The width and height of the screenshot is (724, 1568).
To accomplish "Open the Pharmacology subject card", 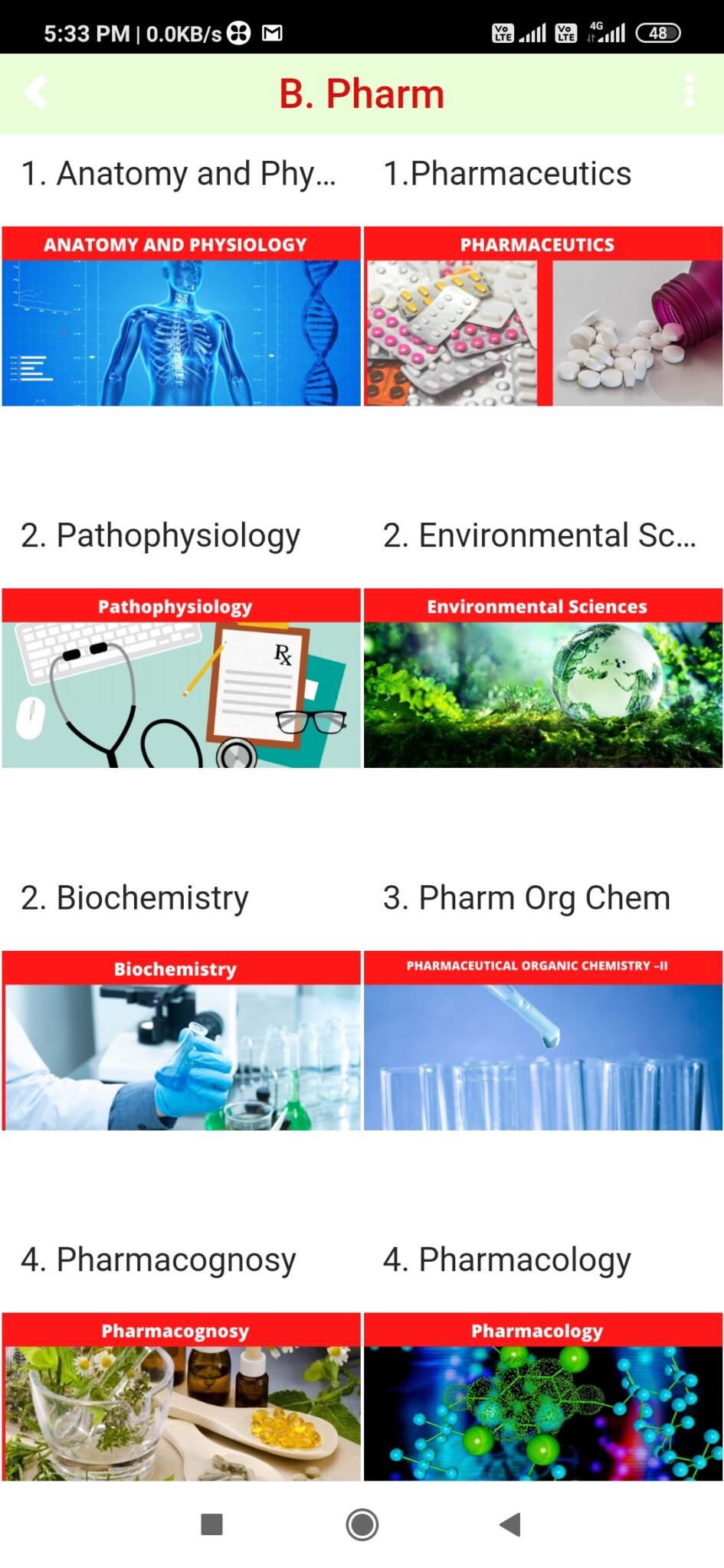I will click(542, 1396).
